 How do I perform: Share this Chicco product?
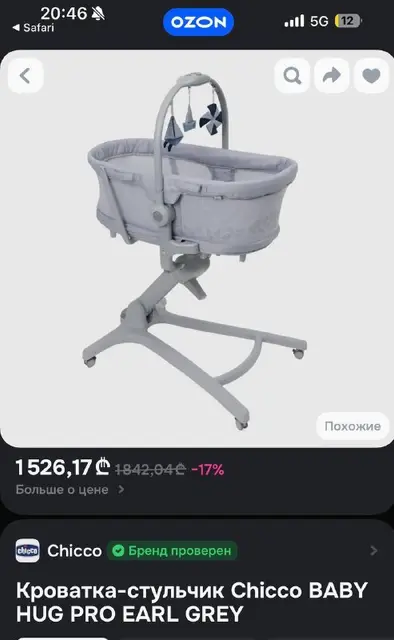(x=332, y=76)
